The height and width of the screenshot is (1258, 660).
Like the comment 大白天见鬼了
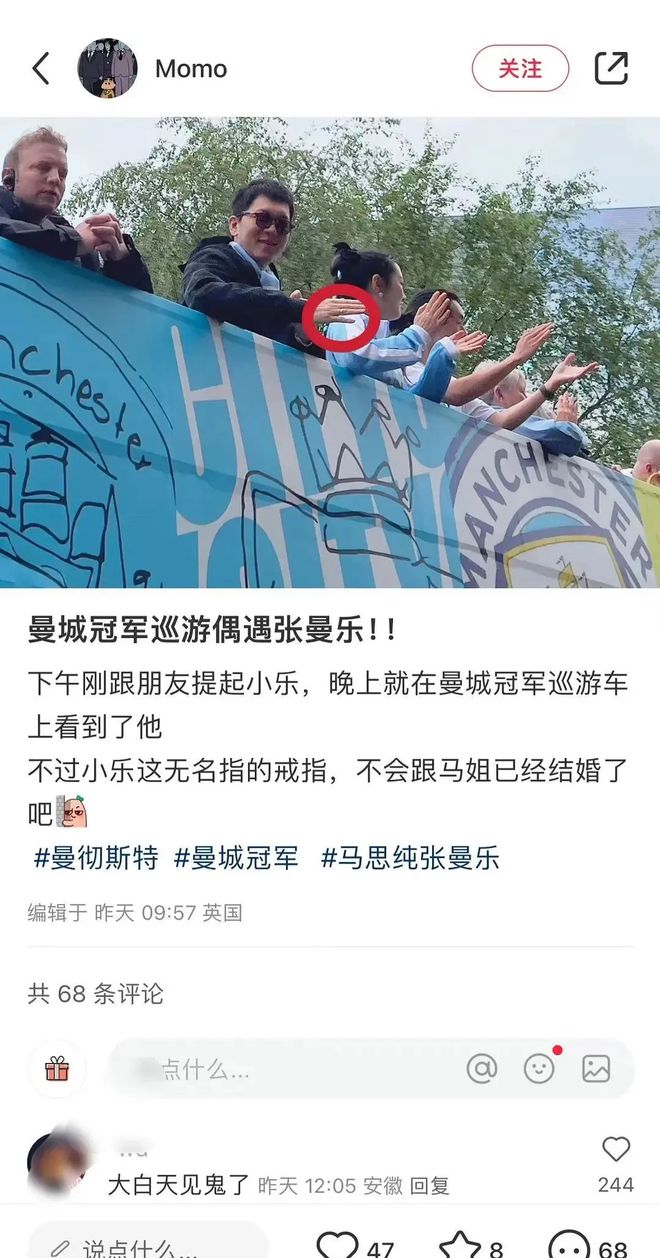tap(616, 1151)
